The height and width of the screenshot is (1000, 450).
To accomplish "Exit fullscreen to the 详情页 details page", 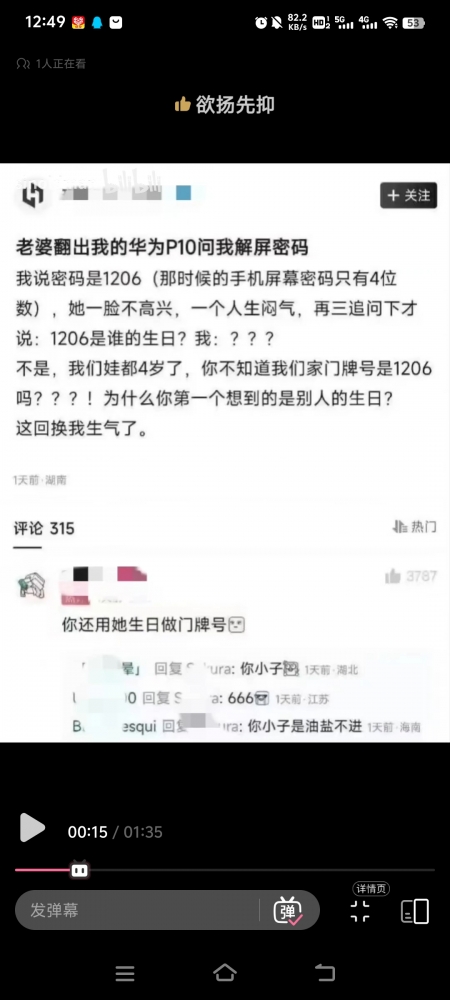I will pyautogui.click(x=360, y=911).
